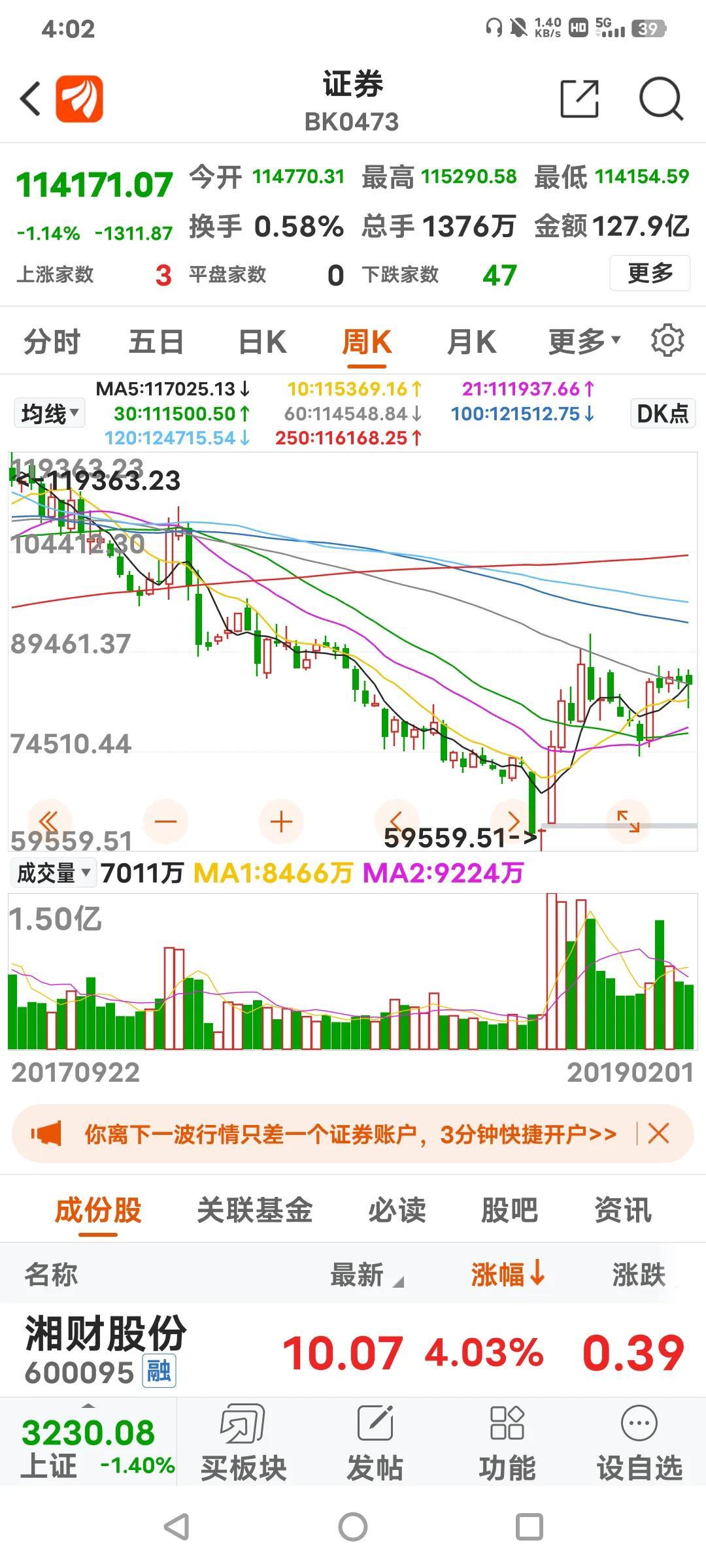The image size is (706, 1568).
Task: Open chart settings gear icon
Action: pos(667,340)
